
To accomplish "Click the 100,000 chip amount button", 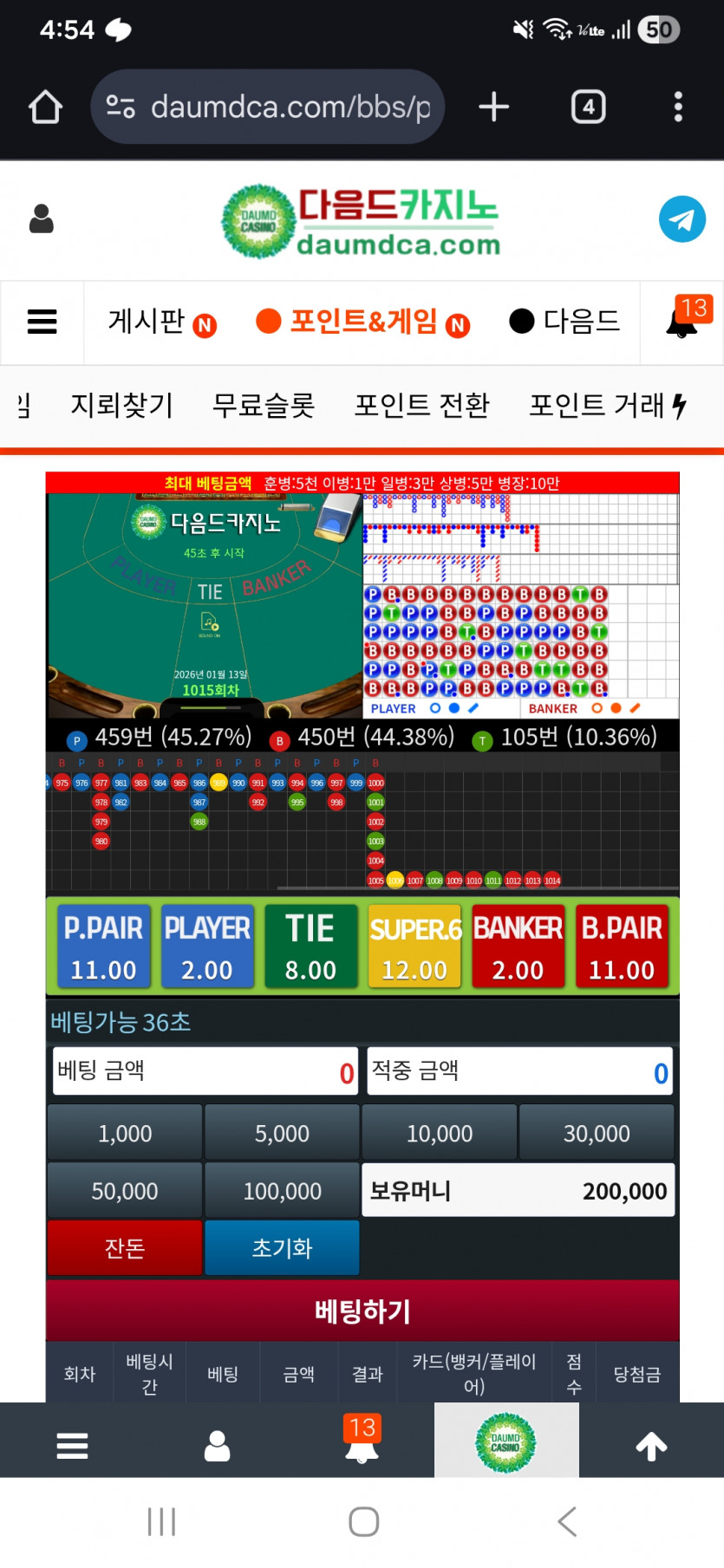I will tap(281, 1190).
